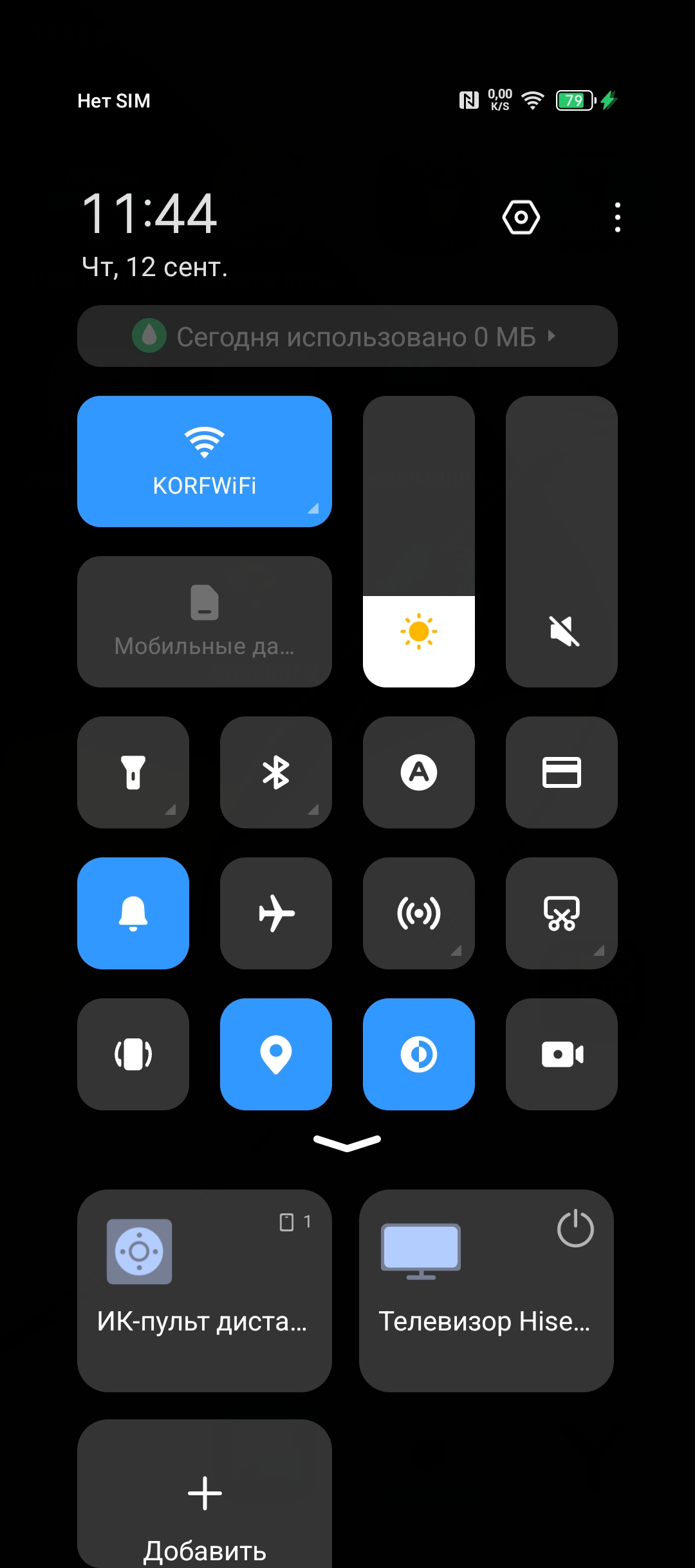Viewport: 695px width, 1568px height.
Task: Toggle the bell sound tile
Action: click(x=133, y=913)
